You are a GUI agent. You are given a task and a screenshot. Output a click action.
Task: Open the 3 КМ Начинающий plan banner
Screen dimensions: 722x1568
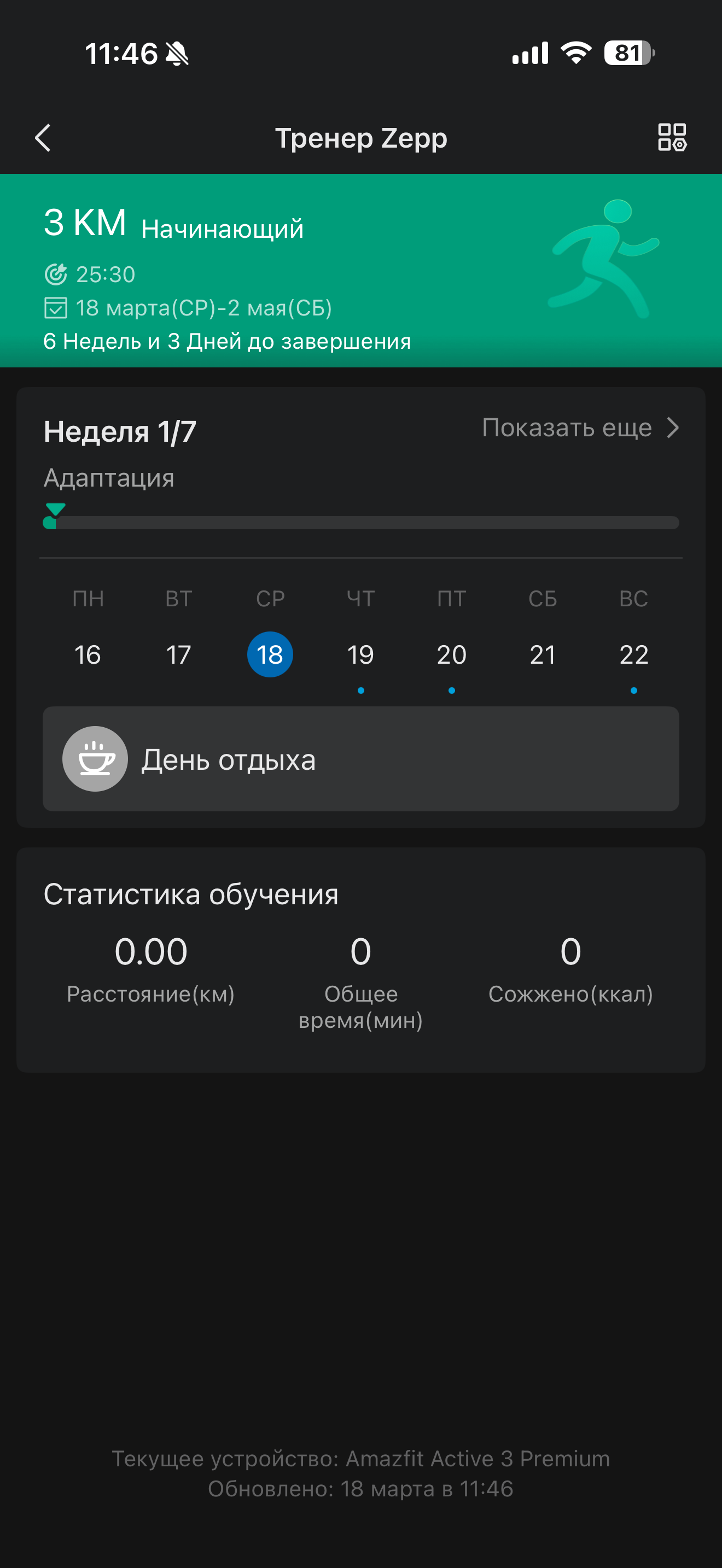tap(360, 270)
